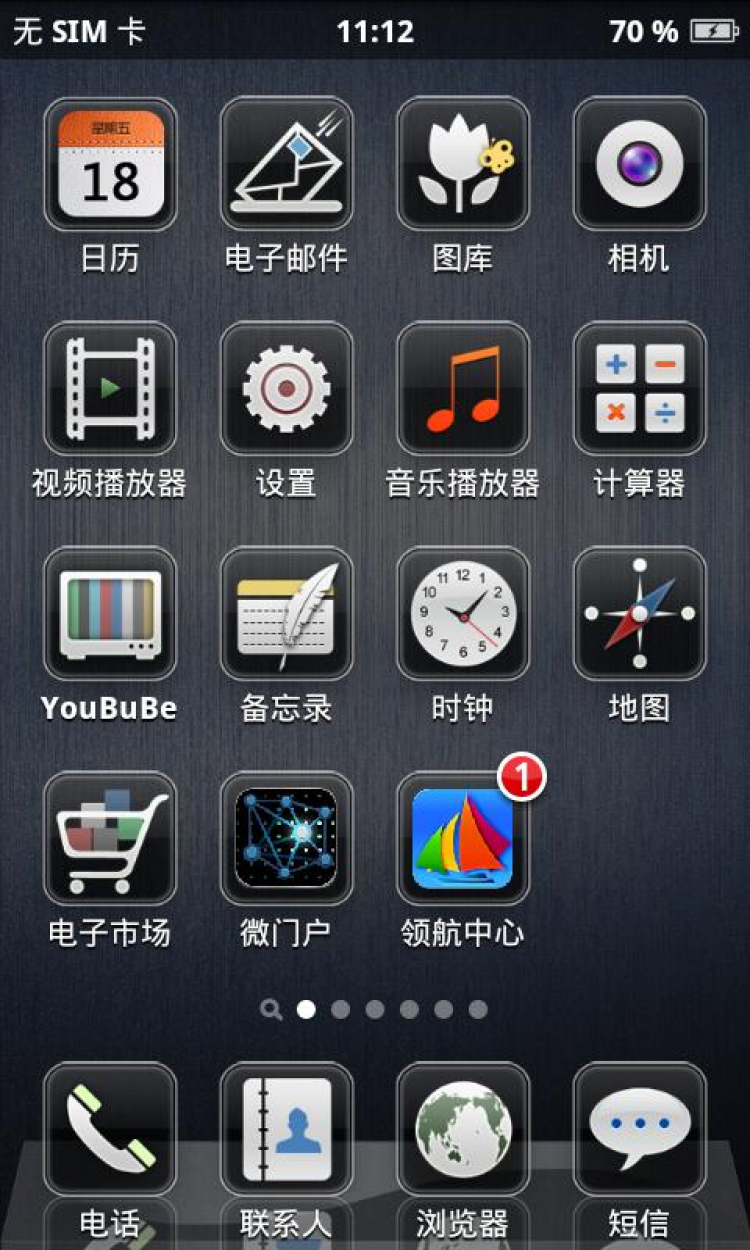Open the 视频播放器 video player
Screen dimensions: 750x1250
point(110,389)
